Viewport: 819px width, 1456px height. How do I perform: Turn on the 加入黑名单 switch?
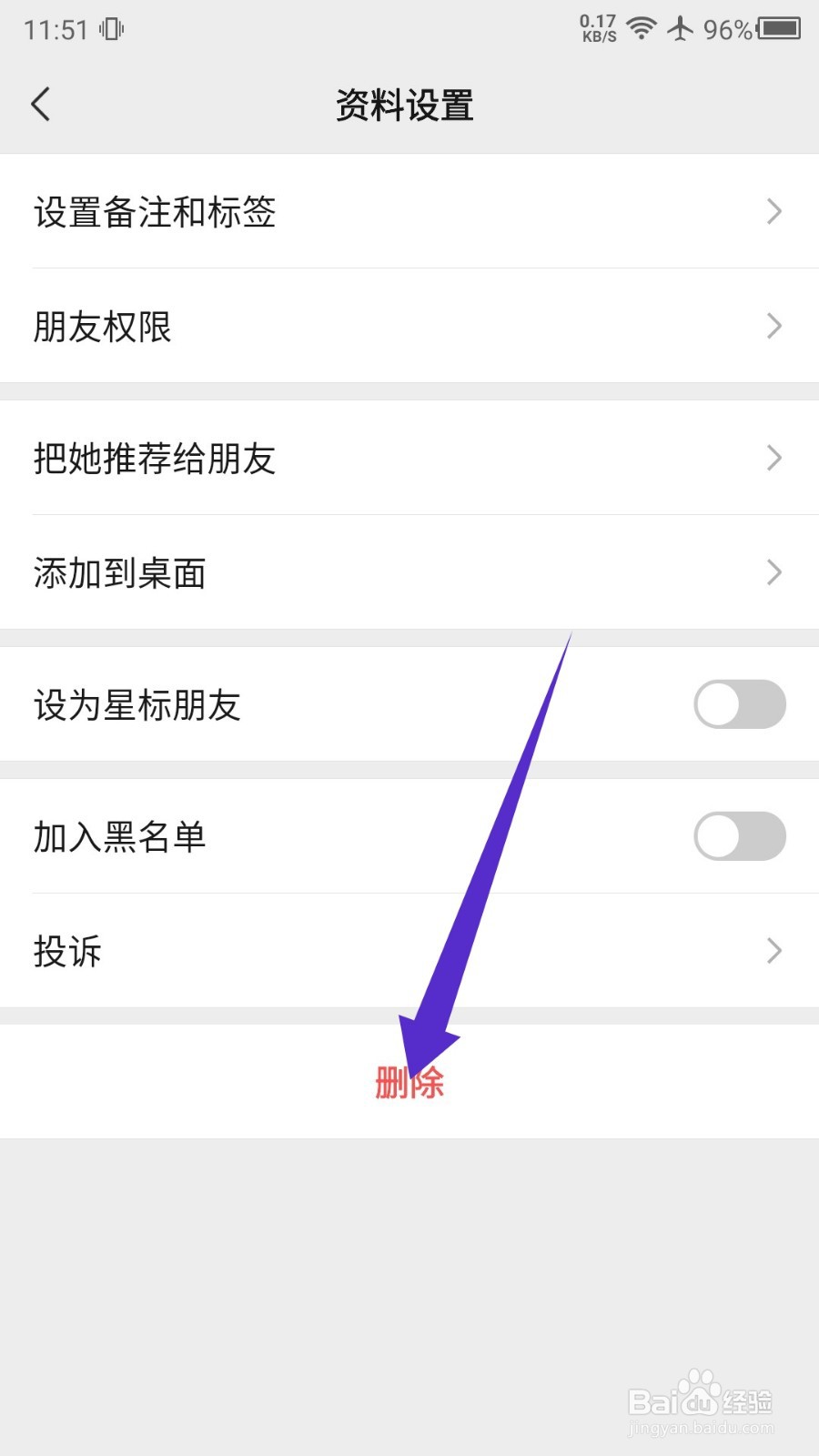tap(740, 836)
